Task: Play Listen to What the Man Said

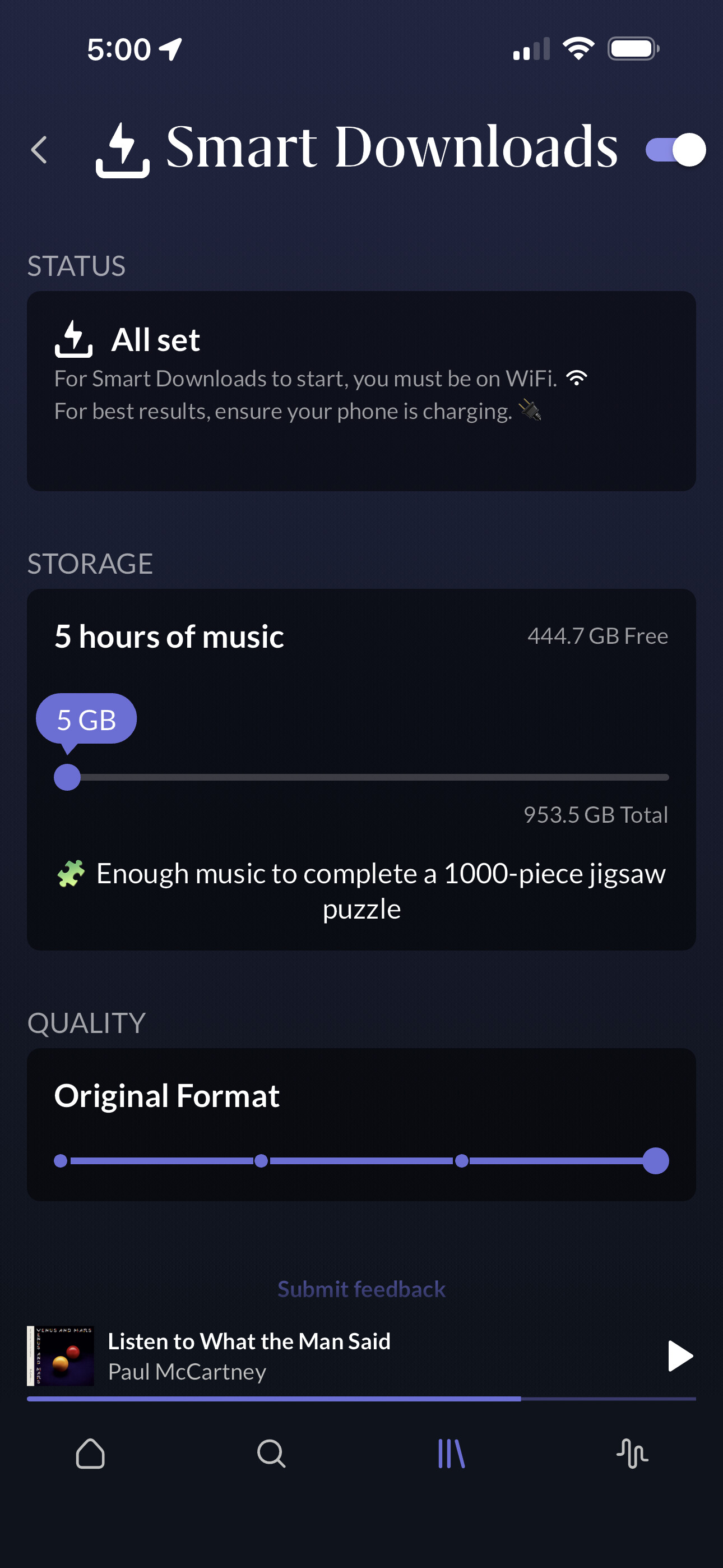Action: pos(680,1355)
